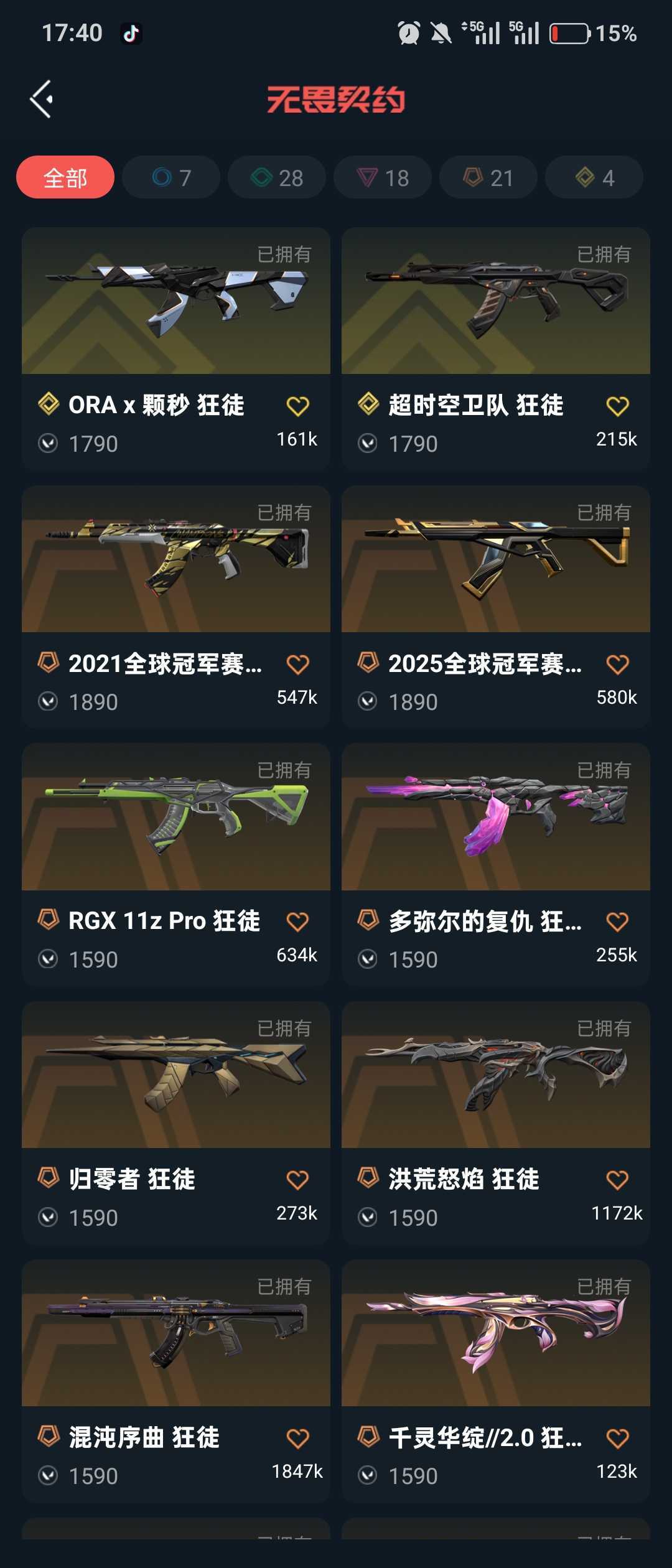Tap the back arrow to return
This screenshot has width=672, height=1568.
coord(42,98)
